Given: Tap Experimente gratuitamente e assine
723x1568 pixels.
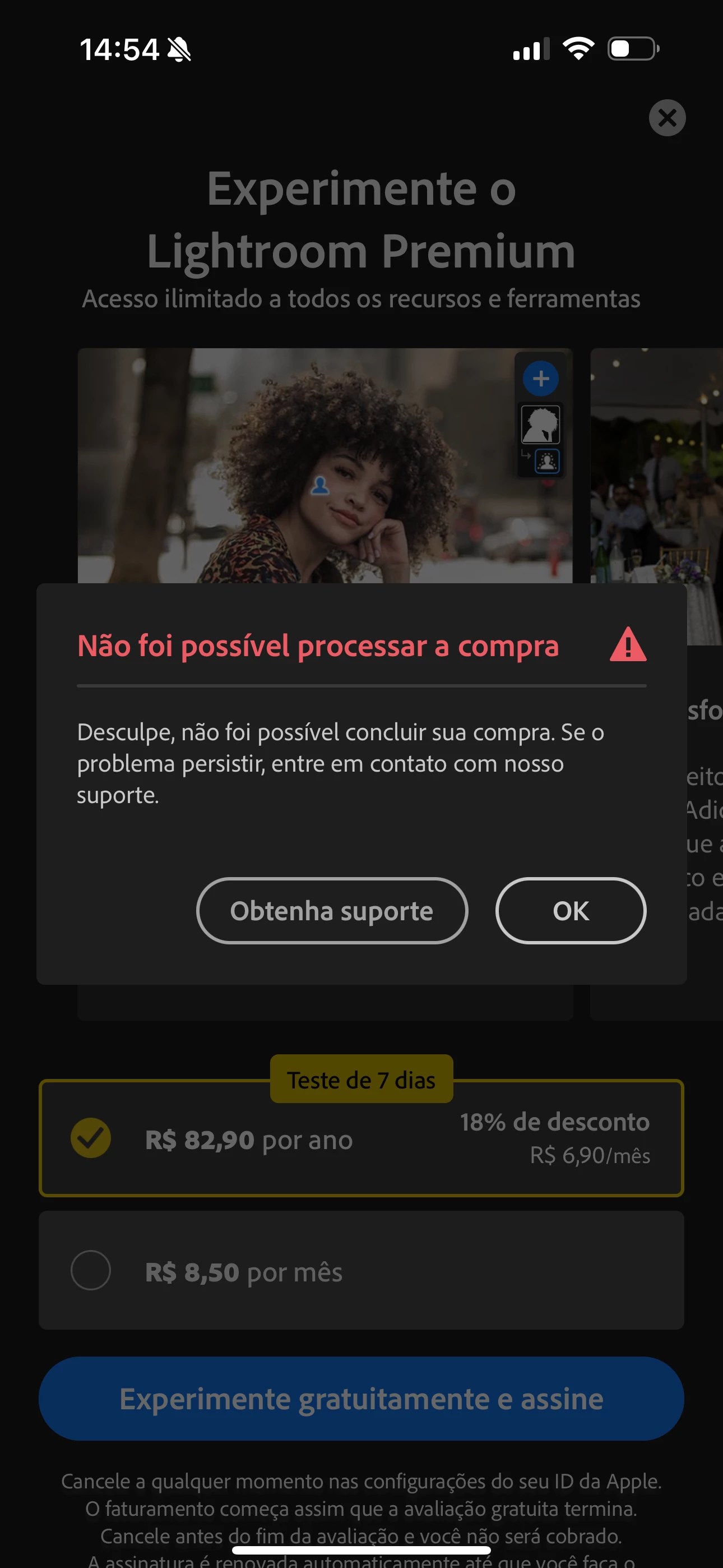Looking at the screenshot, I should pos(361,1398).
